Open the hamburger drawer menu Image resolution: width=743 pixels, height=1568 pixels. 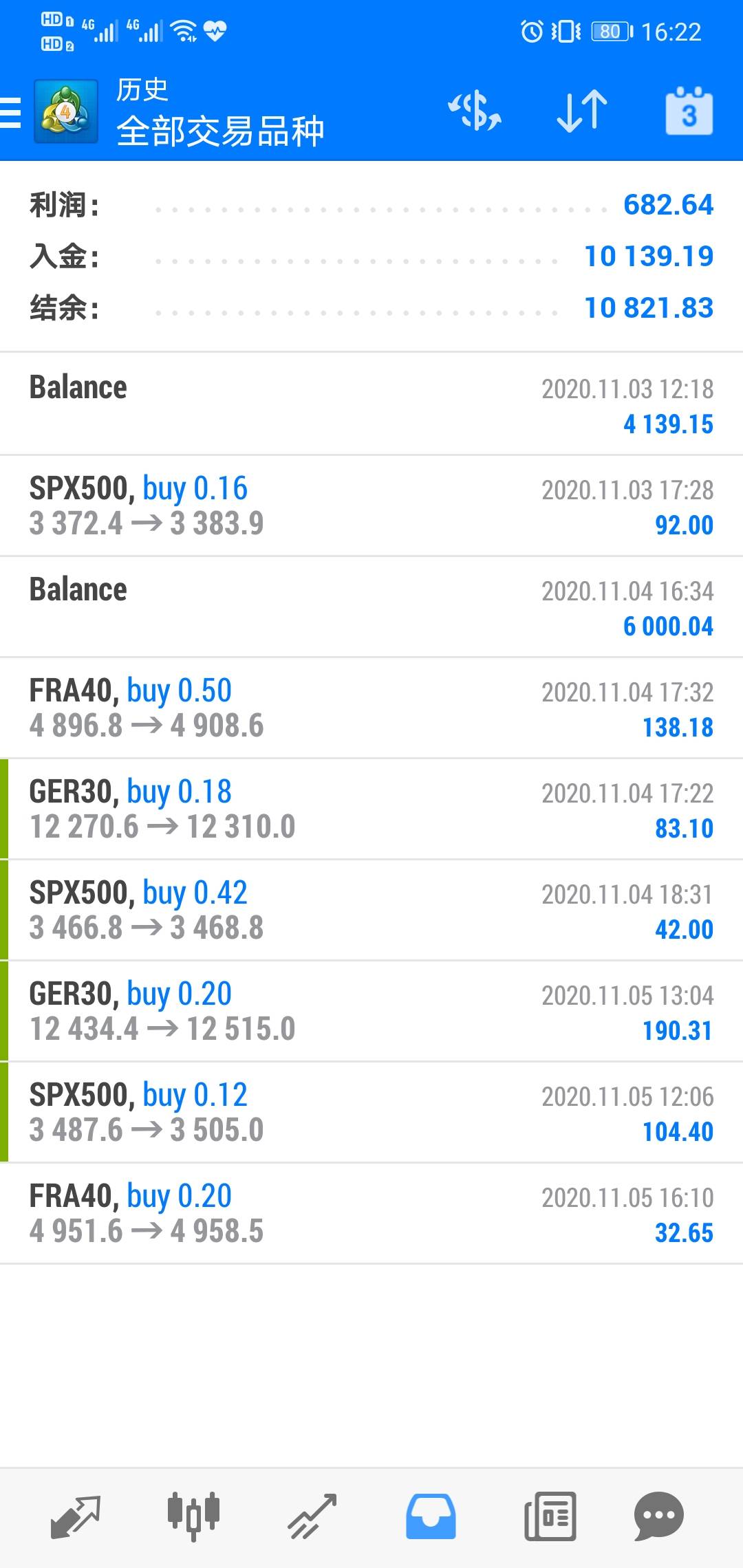10,112
